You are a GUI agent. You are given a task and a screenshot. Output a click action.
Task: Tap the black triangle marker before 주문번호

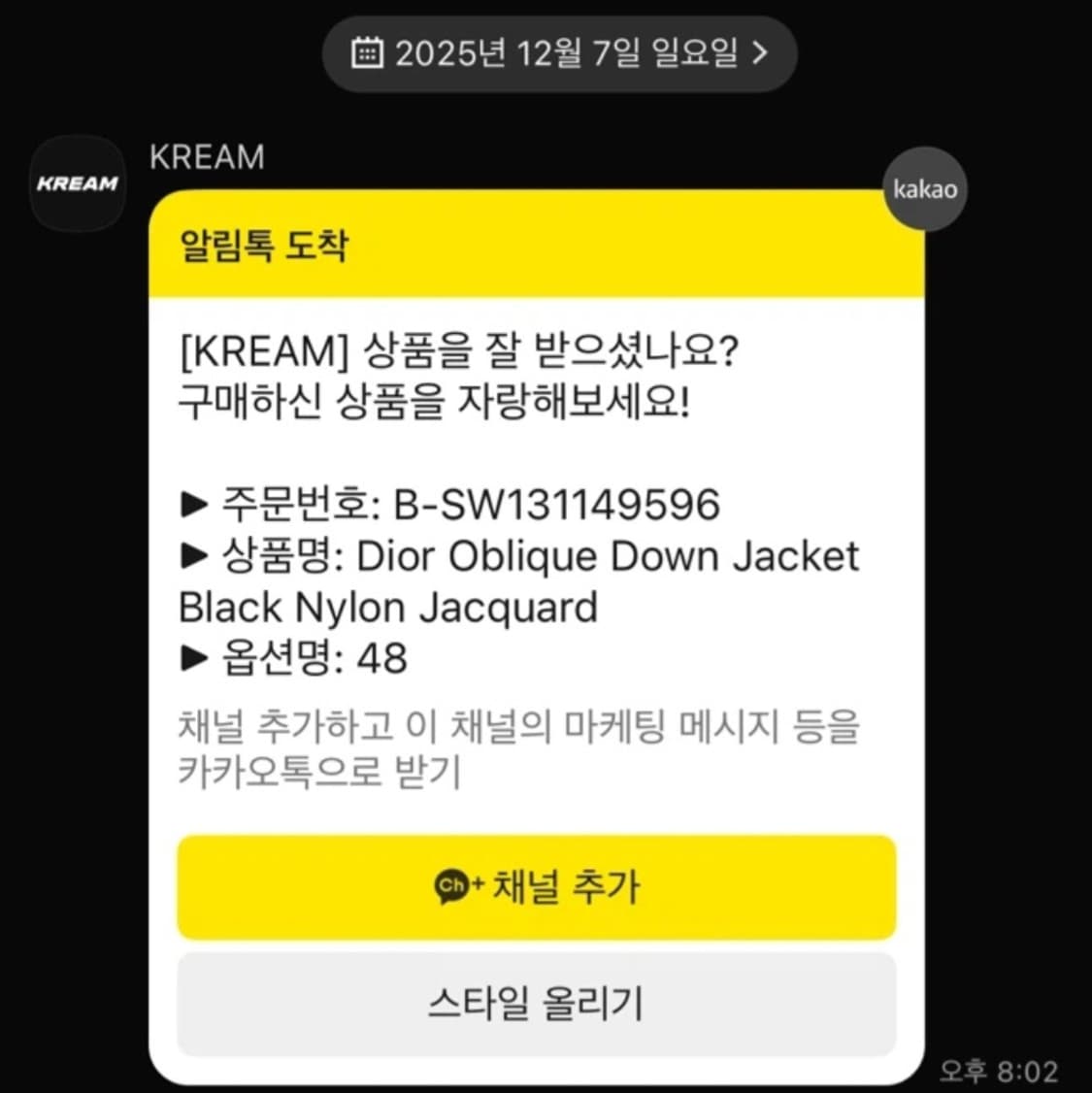coord(193,505)
